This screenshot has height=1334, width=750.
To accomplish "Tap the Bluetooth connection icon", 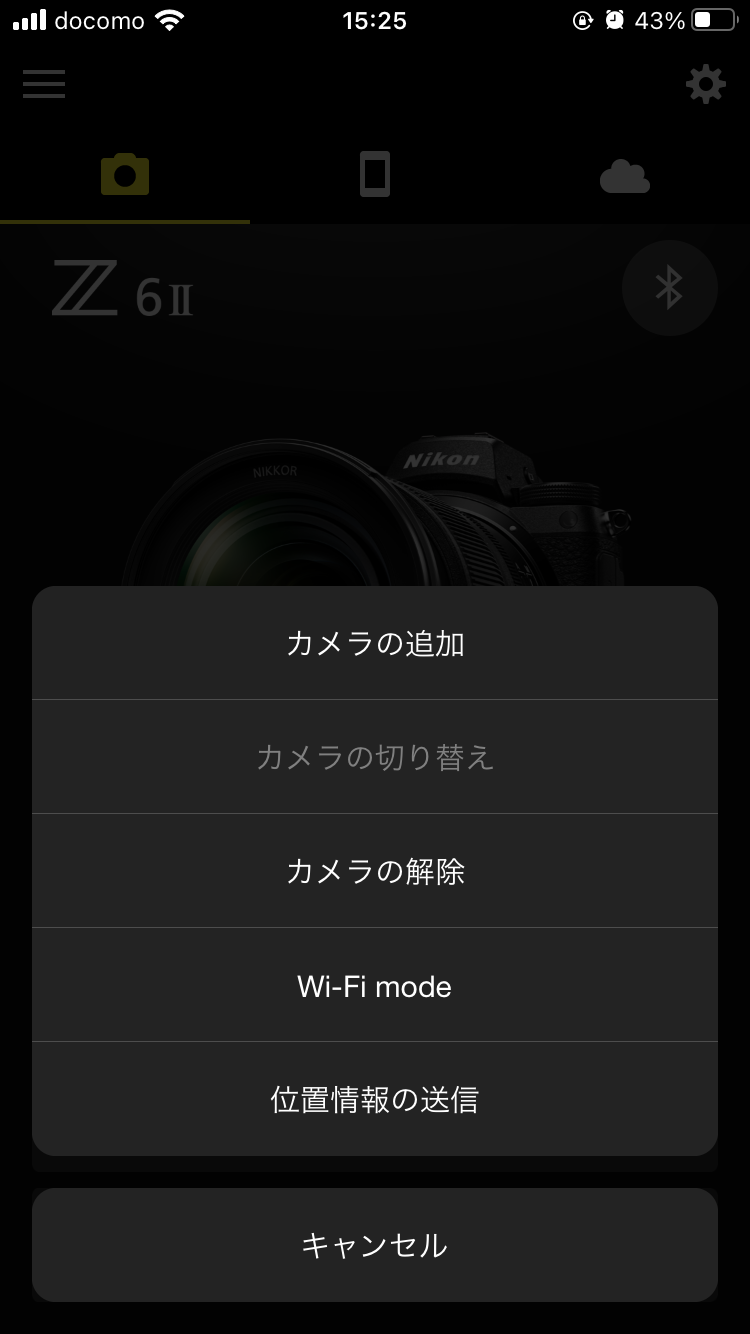I will coord(669,287).
